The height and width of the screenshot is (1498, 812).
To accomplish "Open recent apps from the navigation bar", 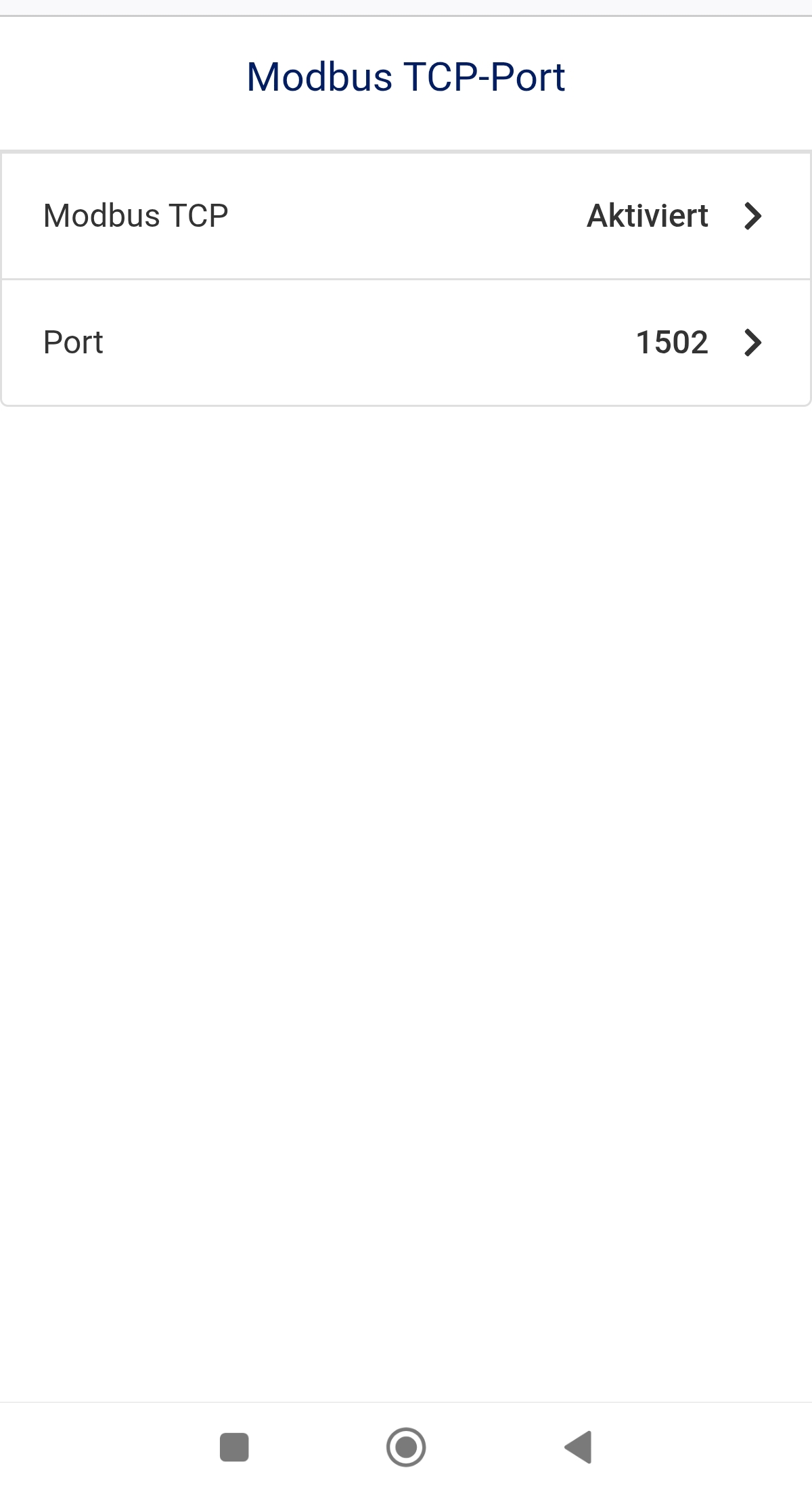I will pyautogui.click(x=234, y=1447).
